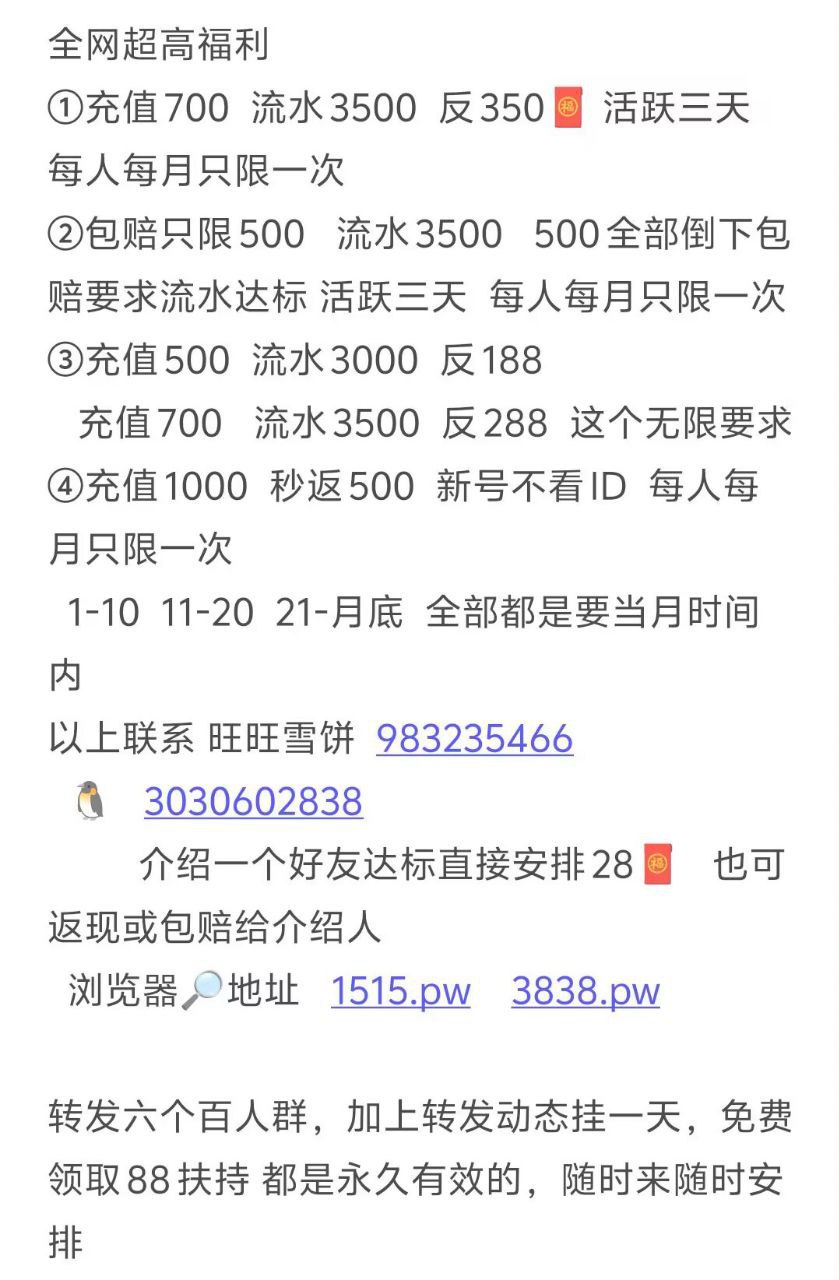Open the 1515.pw link

click(400, 991)
